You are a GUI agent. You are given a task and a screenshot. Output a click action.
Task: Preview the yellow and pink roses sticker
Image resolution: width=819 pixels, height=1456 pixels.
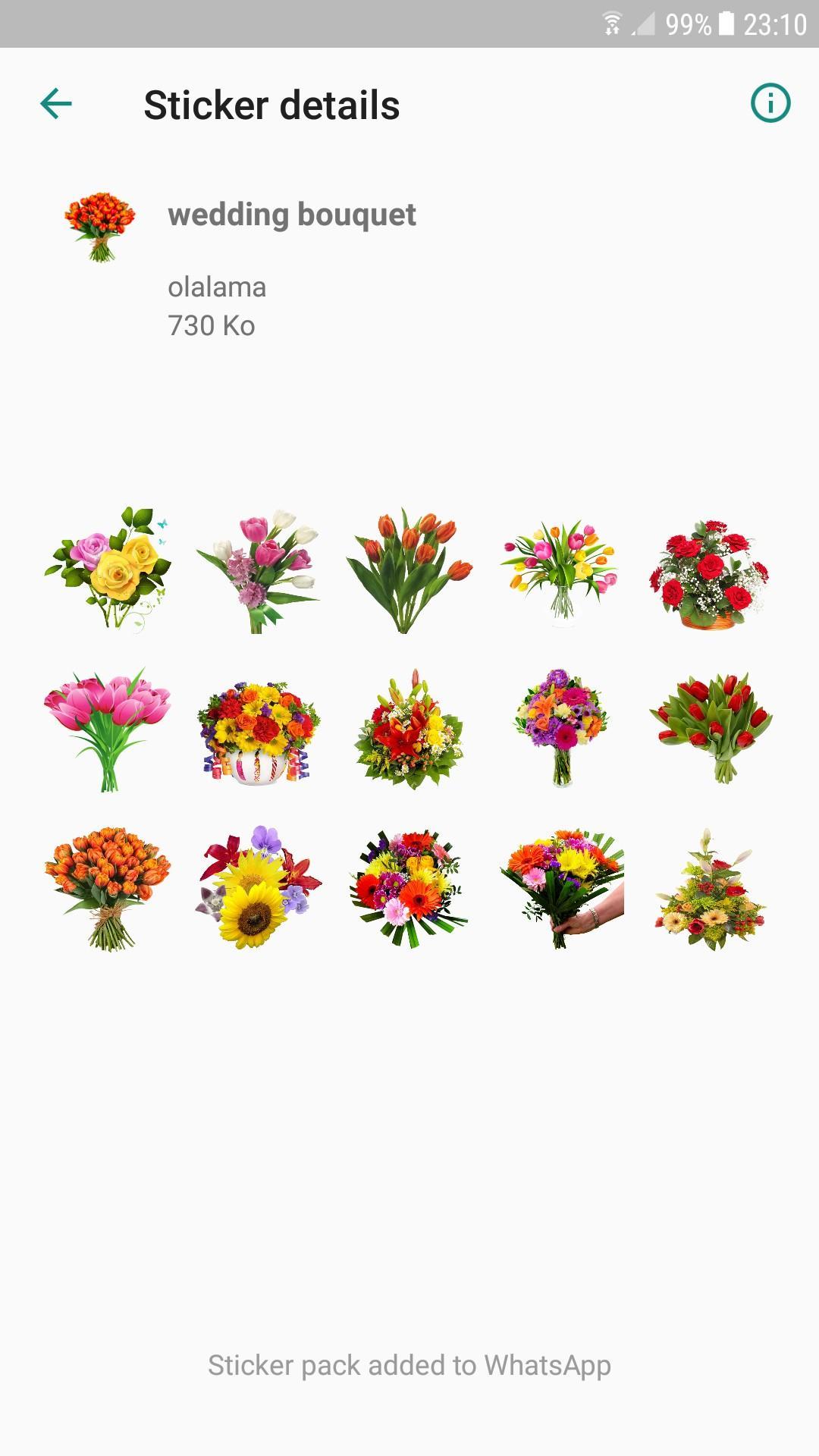pos(108,569)
